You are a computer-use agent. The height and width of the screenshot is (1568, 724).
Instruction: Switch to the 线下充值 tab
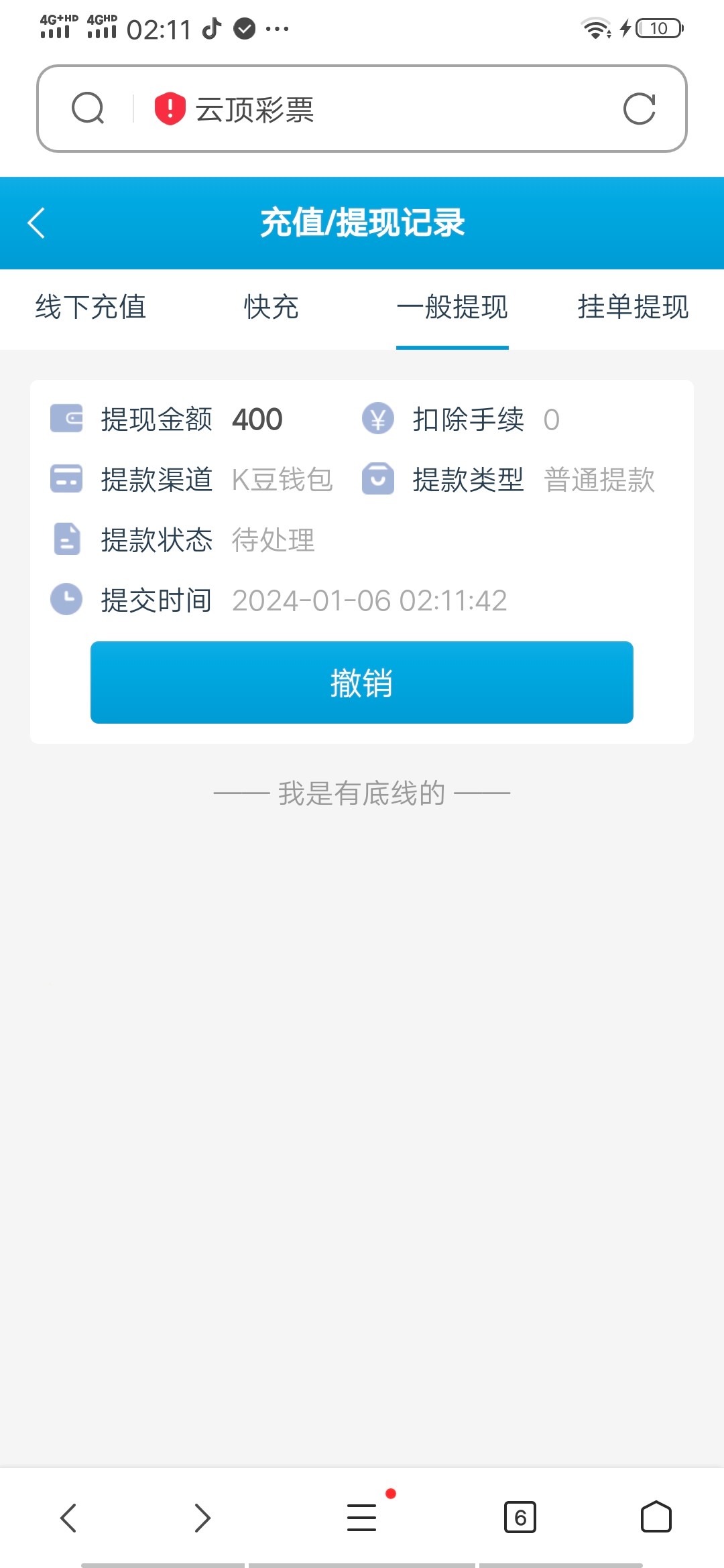pyautogui.click(x=90, y=308)
